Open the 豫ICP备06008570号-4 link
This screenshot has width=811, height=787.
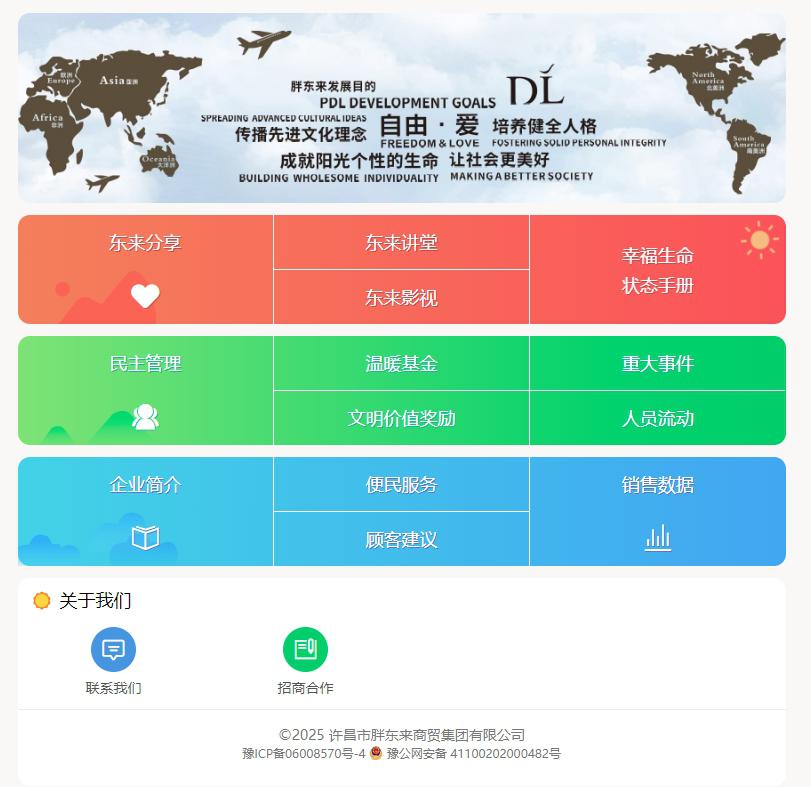point(303,754)
